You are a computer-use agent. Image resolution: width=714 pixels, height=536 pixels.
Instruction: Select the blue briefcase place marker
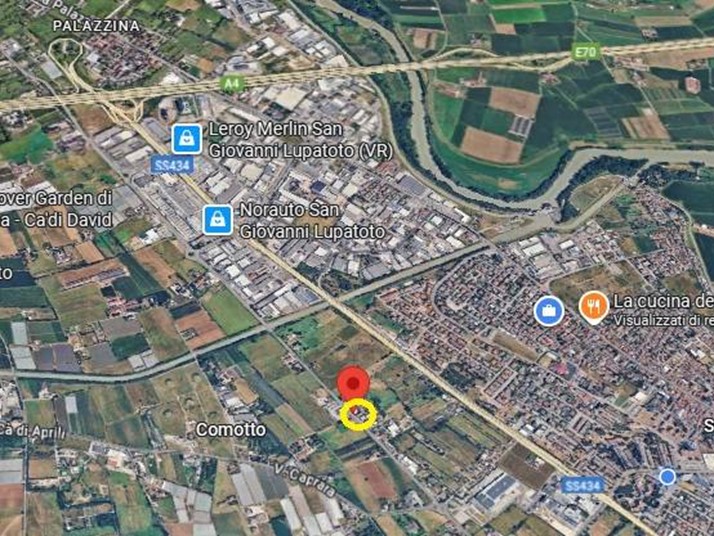546,309
